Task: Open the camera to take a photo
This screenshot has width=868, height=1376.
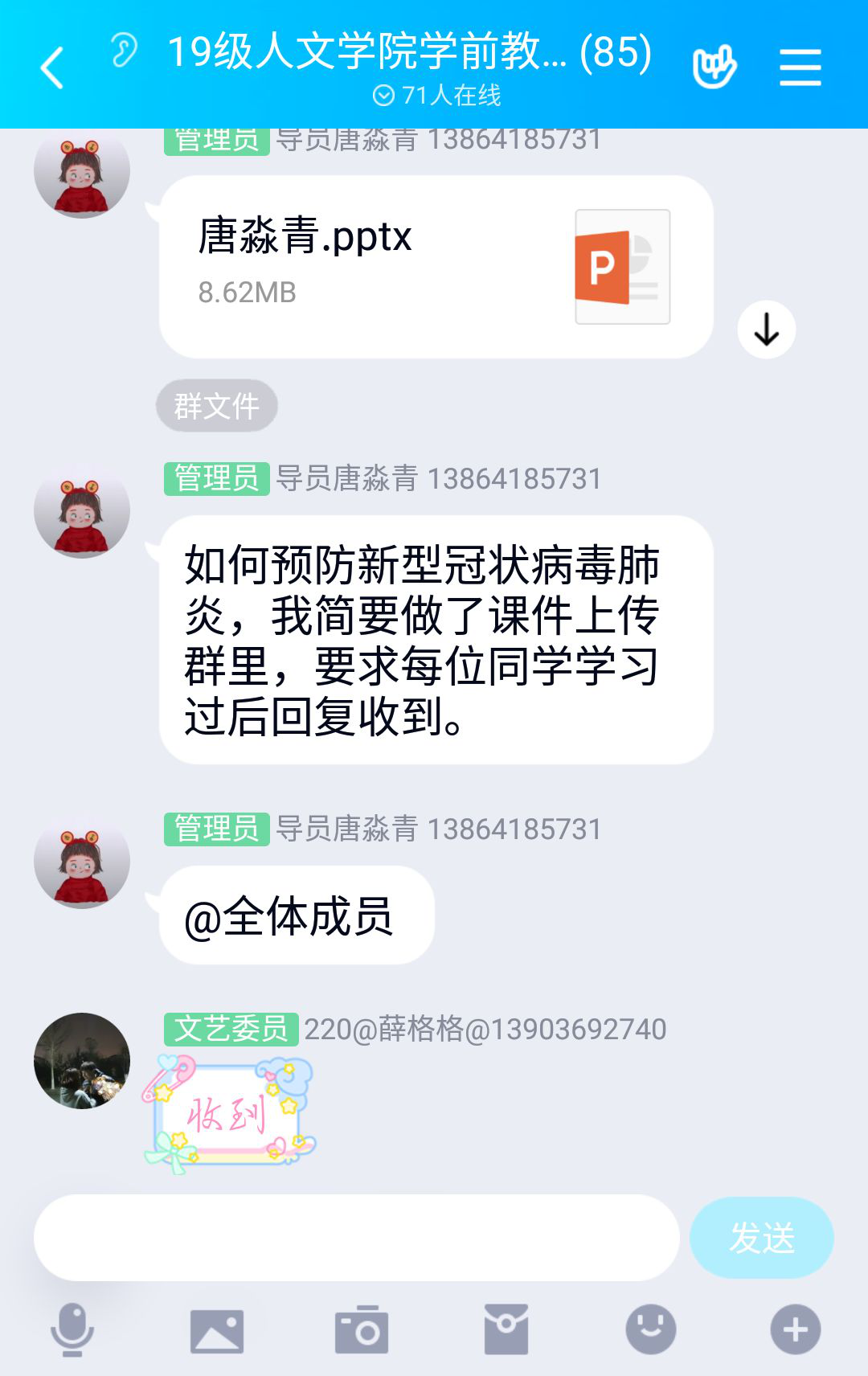Action: 362,1330
